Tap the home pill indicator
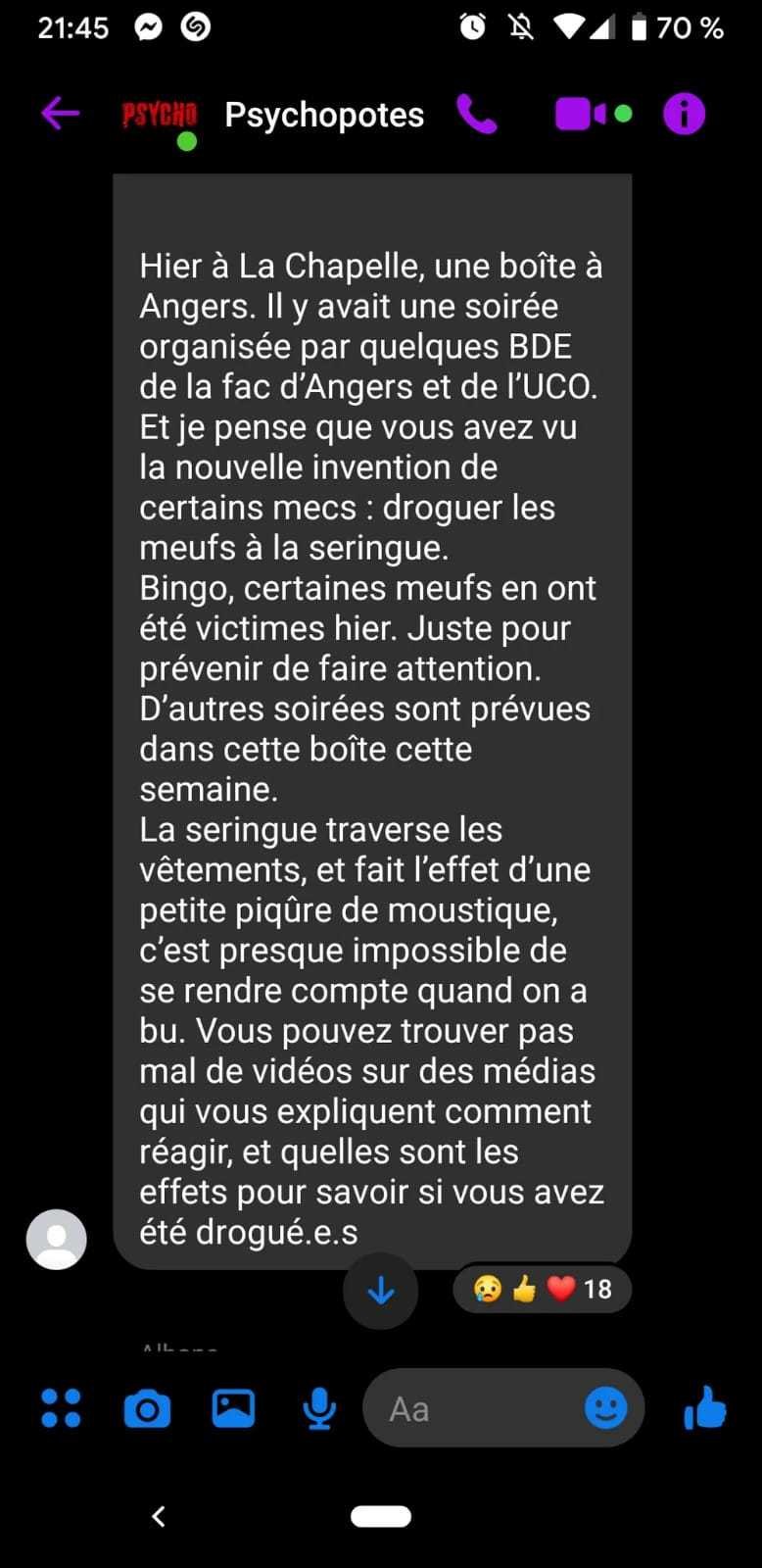762x1568 pixels. 381,1516
